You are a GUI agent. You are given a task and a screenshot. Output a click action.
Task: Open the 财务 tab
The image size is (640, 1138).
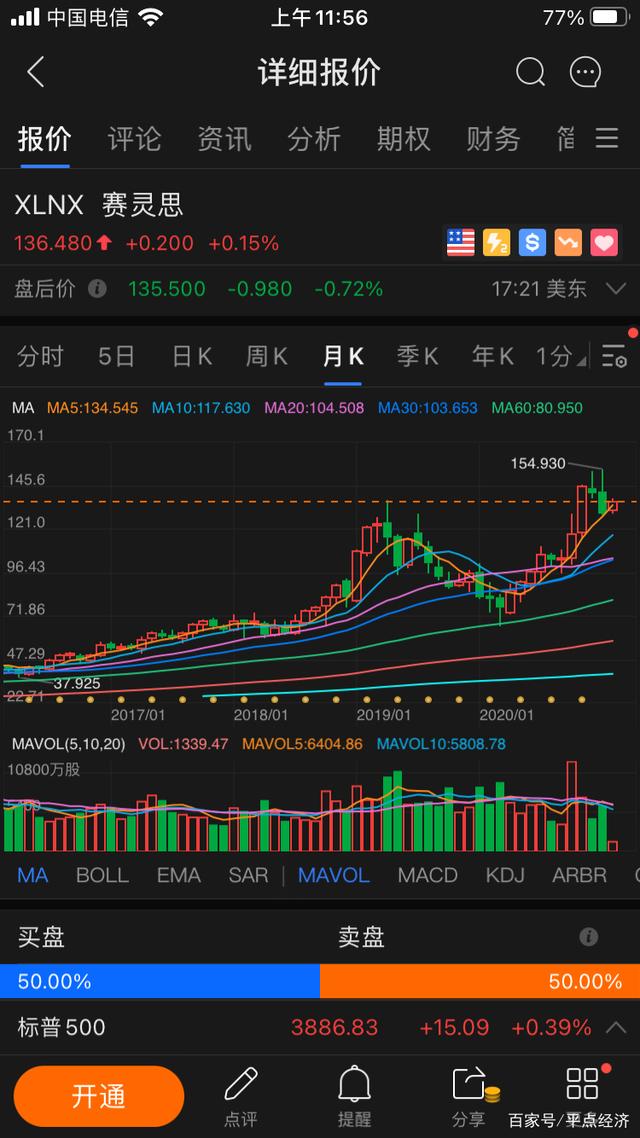(493, 139)
